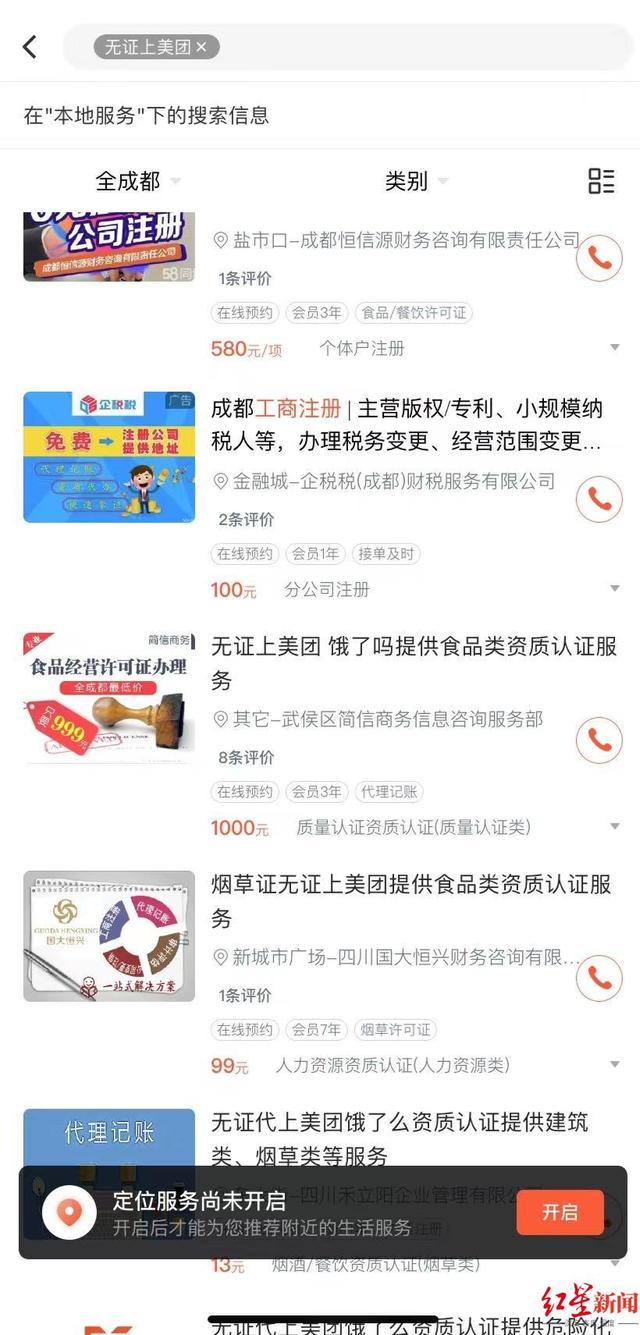The height and width of the screenshot is (1335, 640).
Task: Open 无证上美团 饿了吗 食品类资质认证 listing
Action: pyautogui.click(x=414, y=664)
